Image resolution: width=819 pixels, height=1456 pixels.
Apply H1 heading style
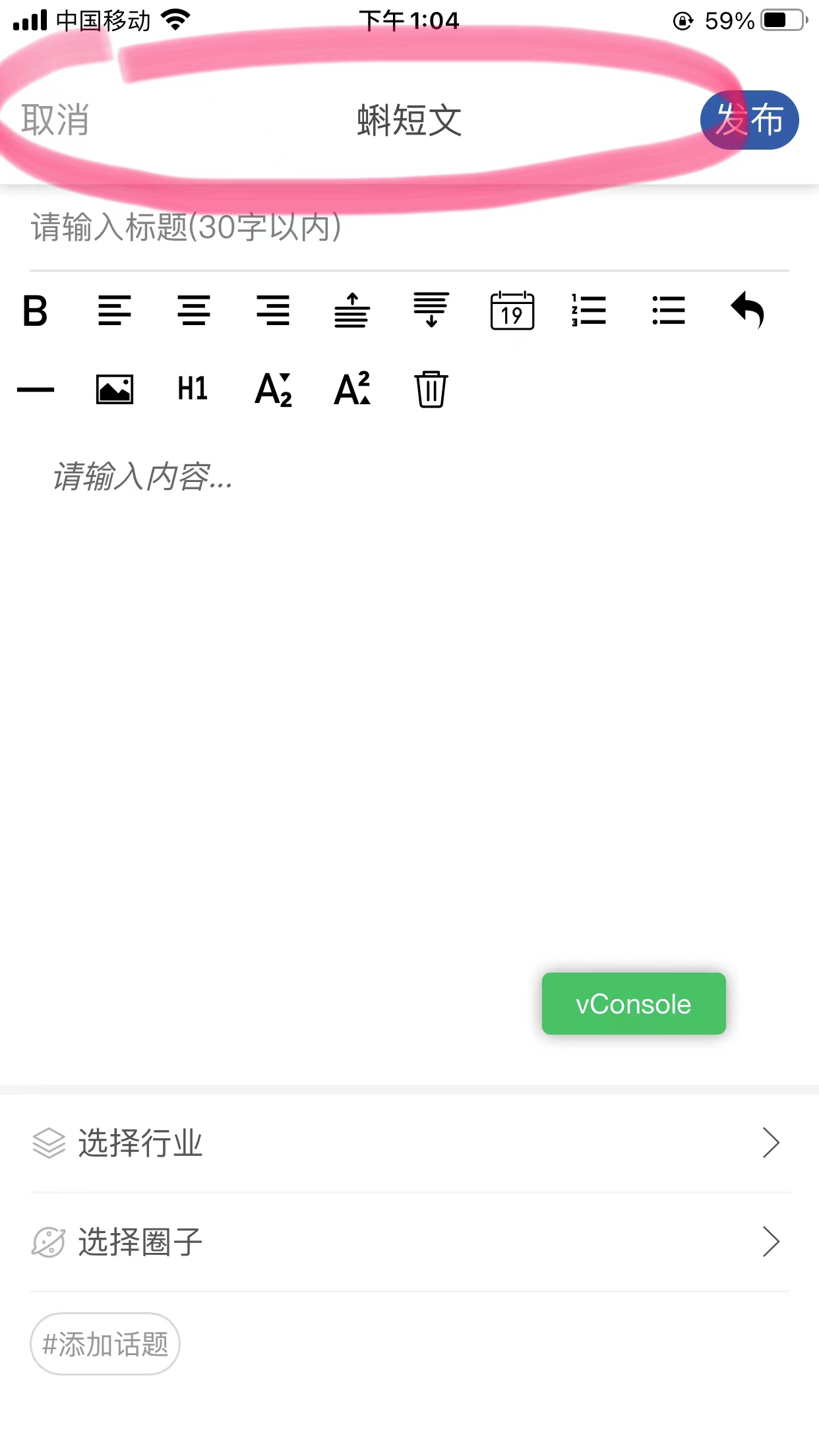click(x=193, y=388)
